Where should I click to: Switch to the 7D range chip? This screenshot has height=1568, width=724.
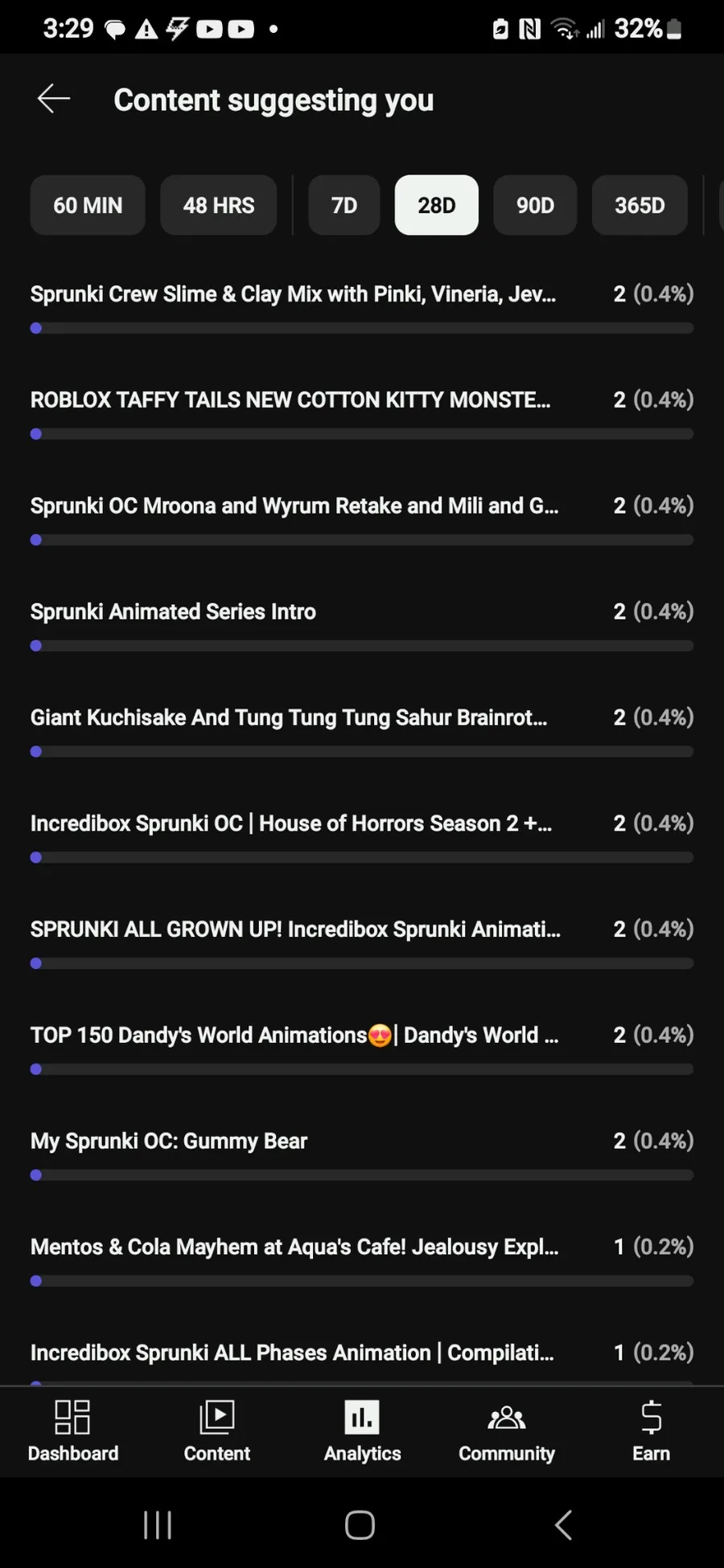343,205
